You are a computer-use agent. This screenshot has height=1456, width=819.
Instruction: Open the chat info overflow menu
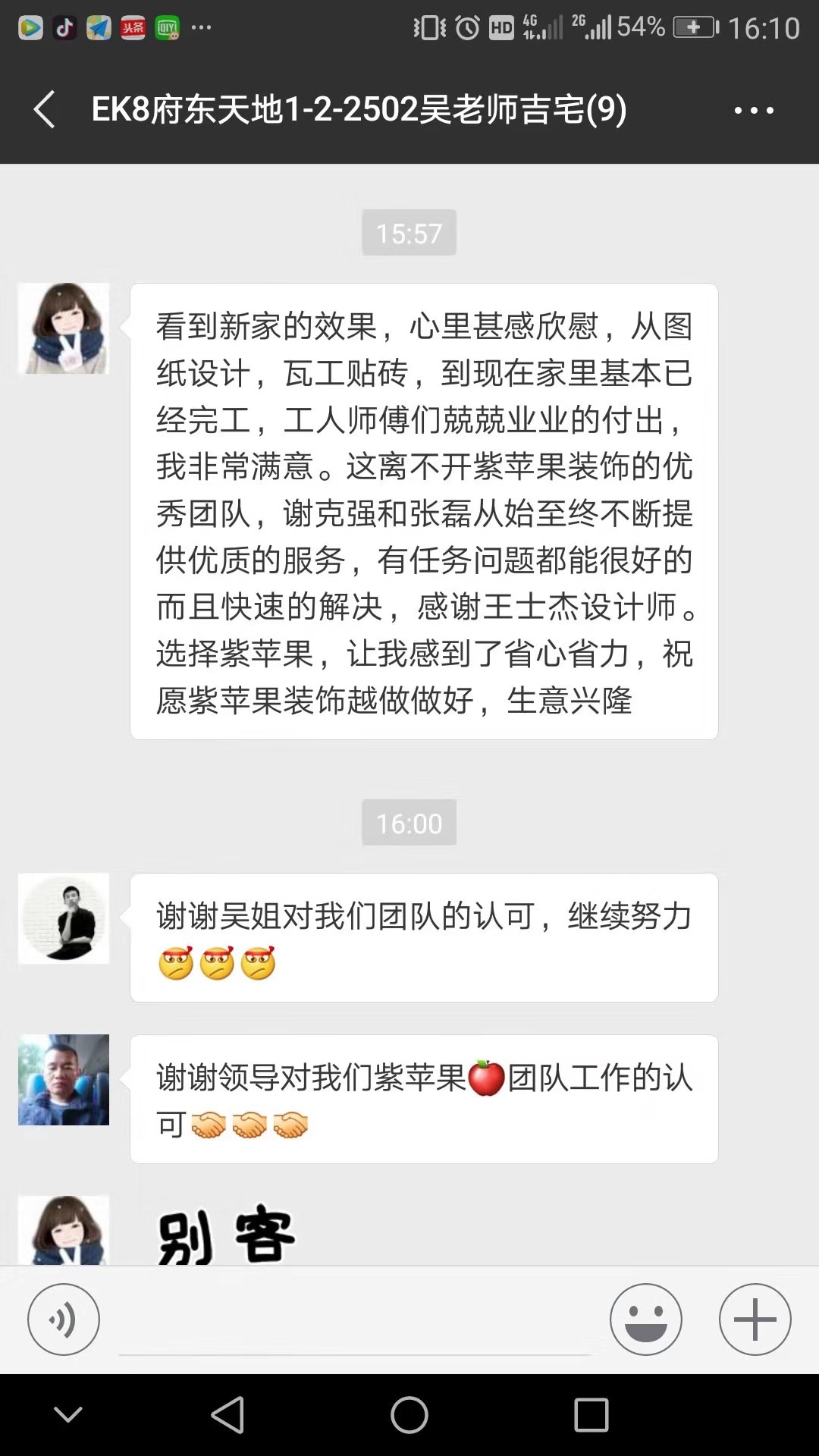click(754, 111)
